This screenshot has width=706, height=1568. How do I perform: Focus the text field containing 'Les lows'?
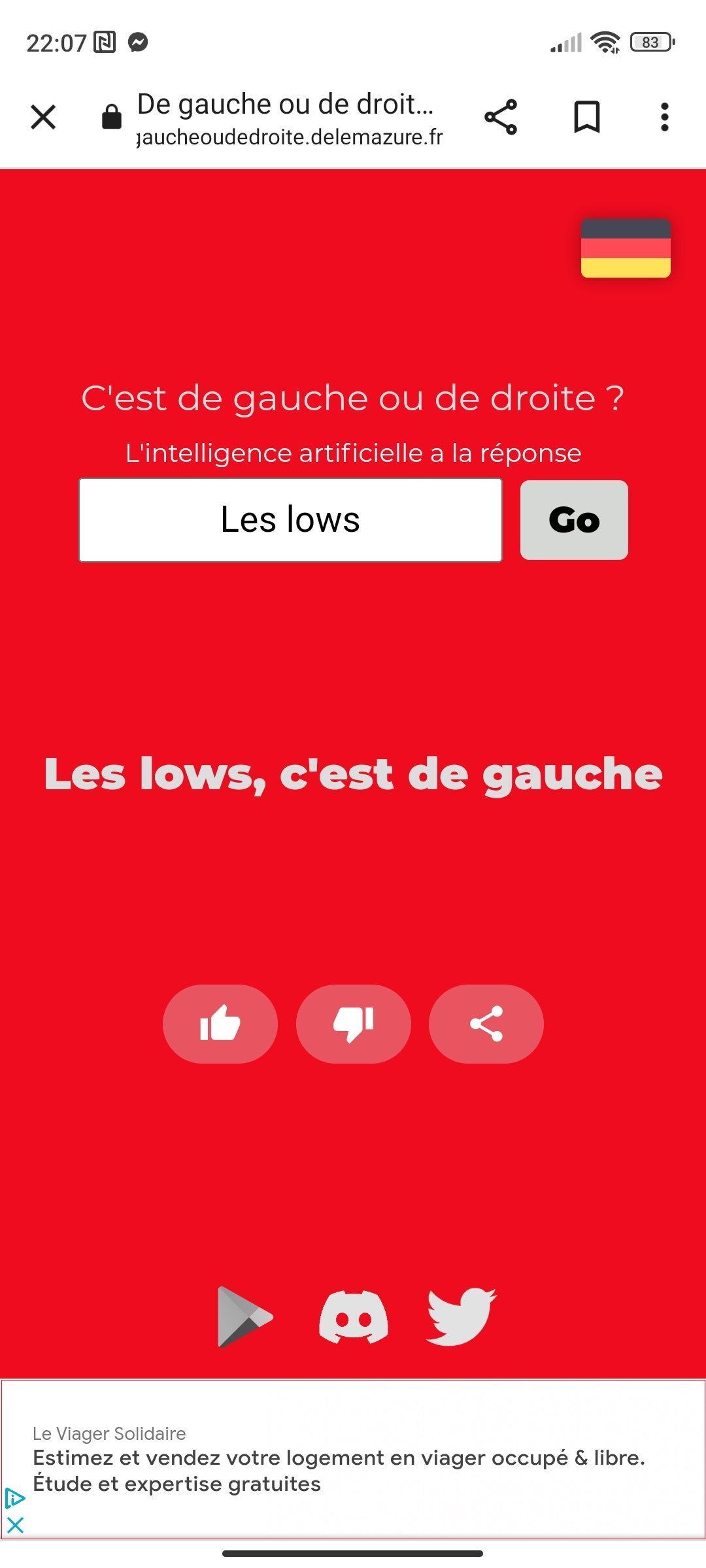[x=290, y=520]
